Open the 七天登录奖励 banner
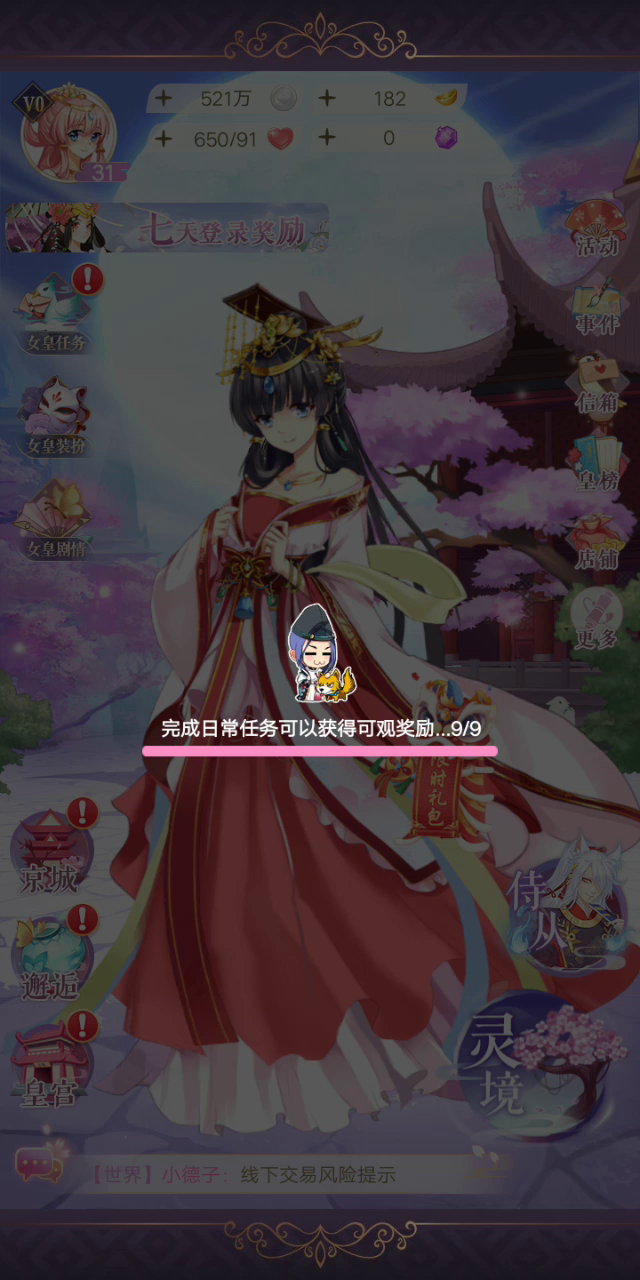 [x=168, y=229]
